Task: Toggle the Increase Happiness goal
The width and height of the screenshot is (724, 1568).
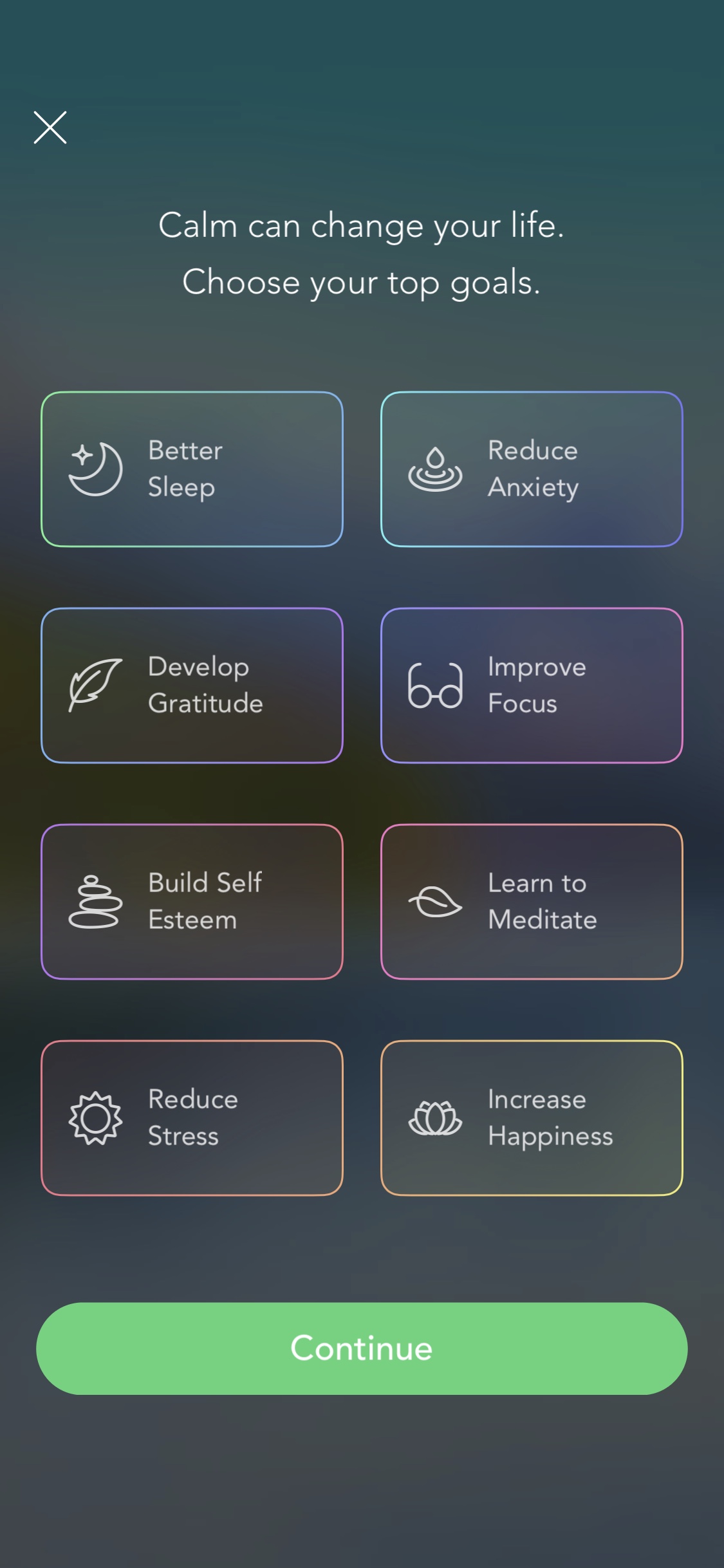Action: coord(532,1117)
